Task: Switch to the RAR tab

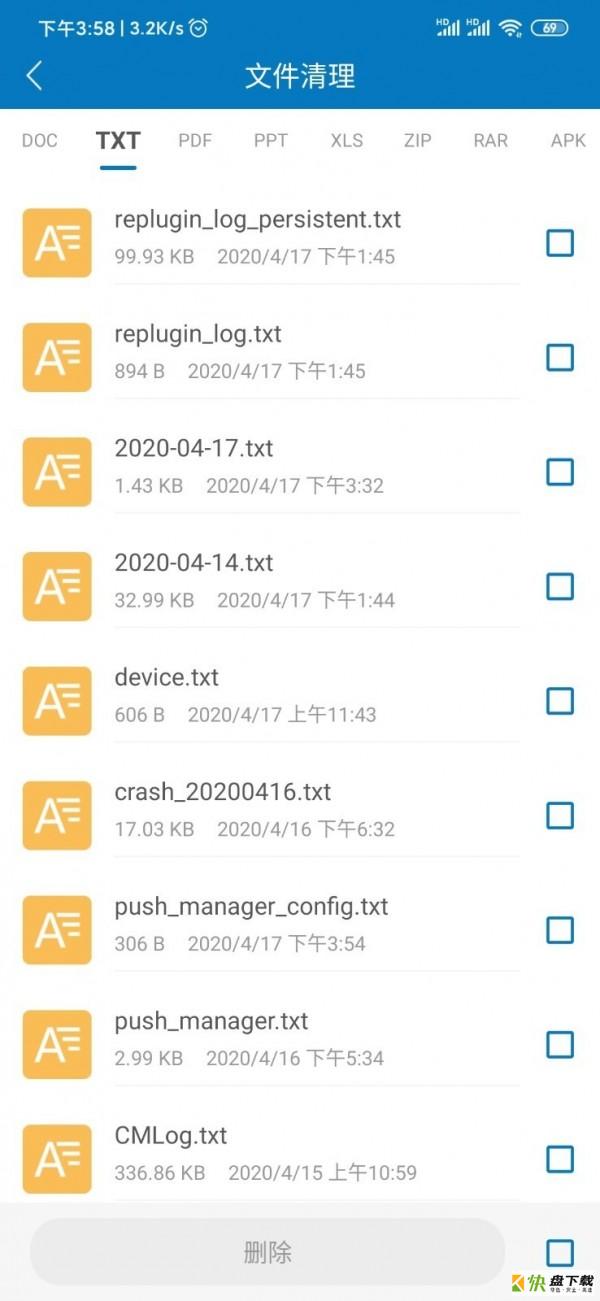Action: point(490,141)
